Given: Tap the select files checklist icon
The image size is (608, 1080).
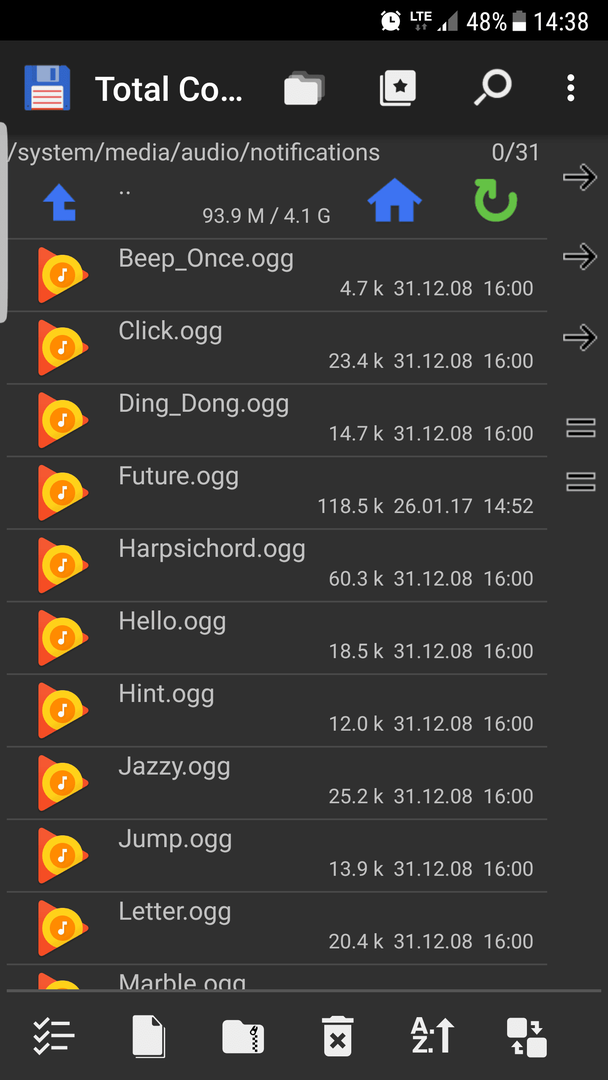Looking at the screenshot, I should 54,1035.
